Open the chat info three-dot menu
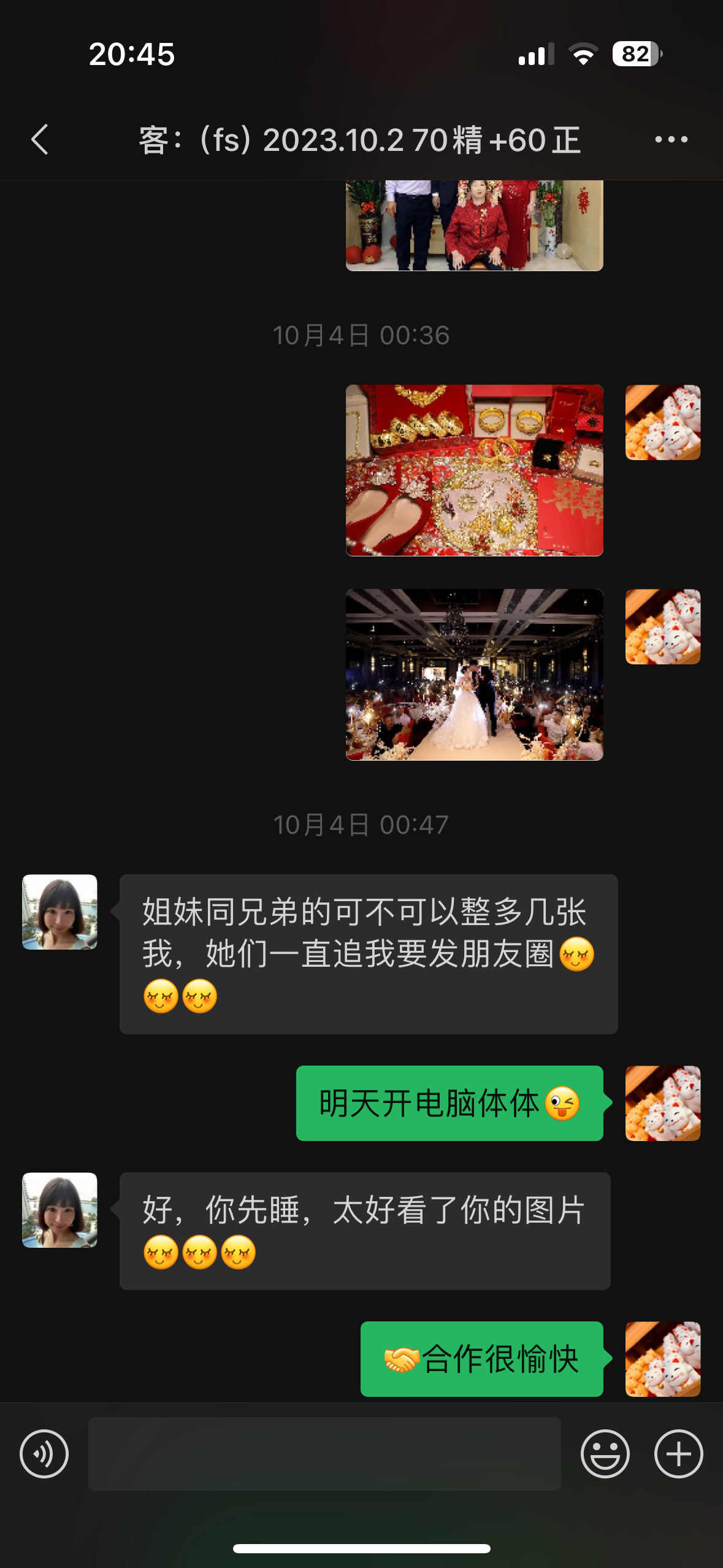 coord(671,140)
